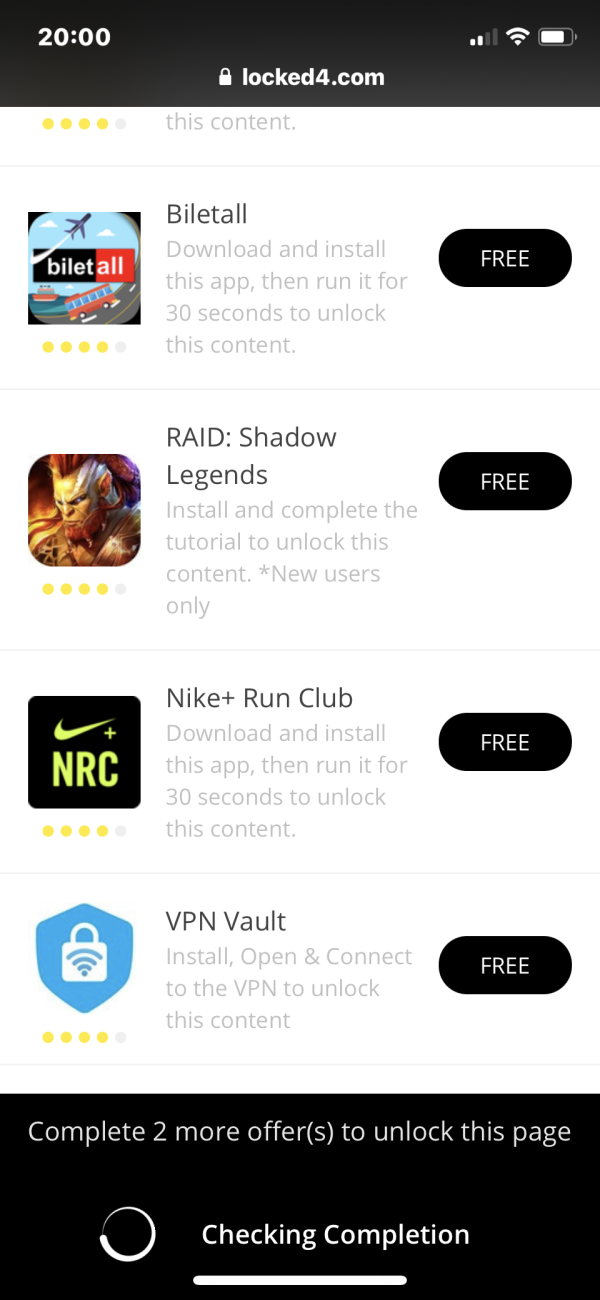Install VPN Vault via its FREE button

pyautogui.click(x=505, y=965)
